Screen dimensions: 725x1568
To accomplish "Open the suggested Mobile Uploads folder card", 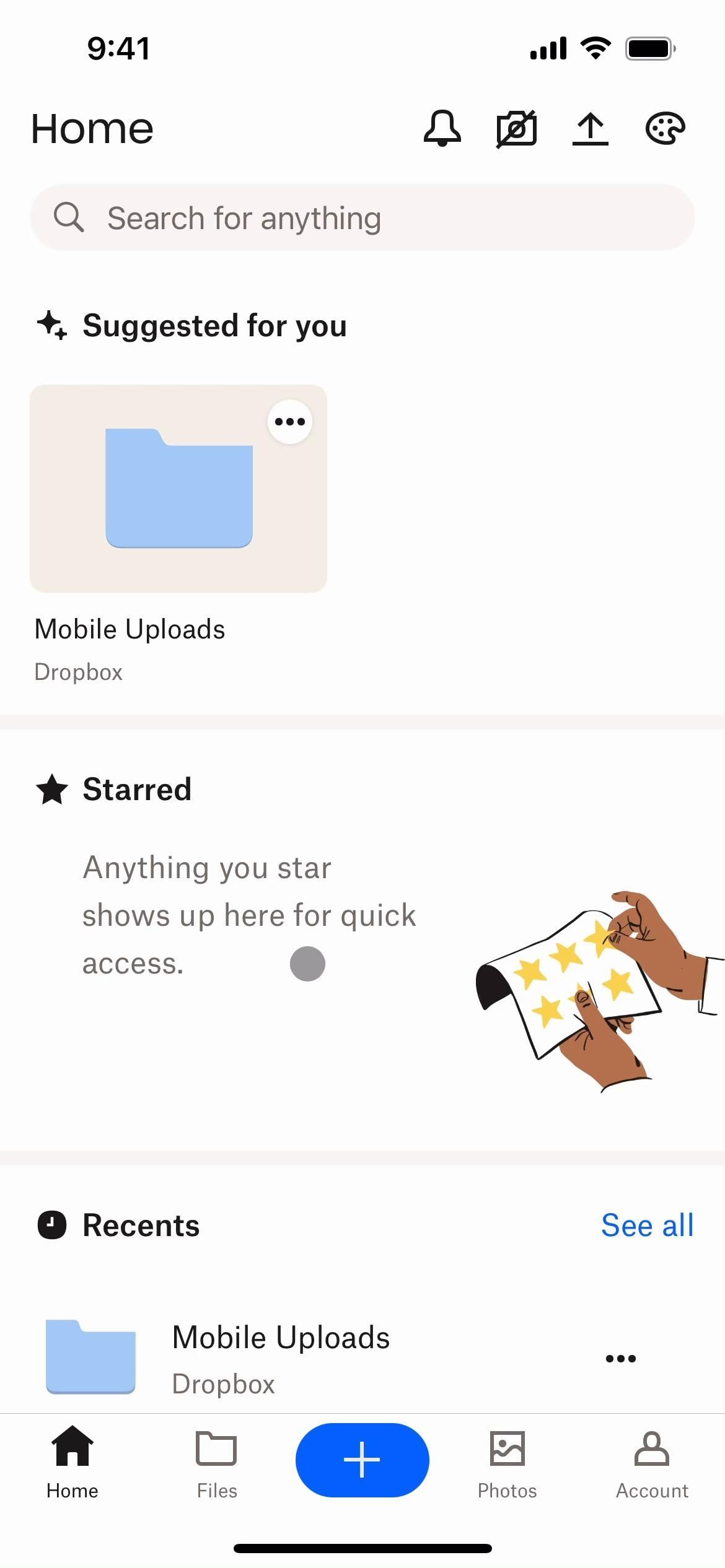I will click(178, 489).
